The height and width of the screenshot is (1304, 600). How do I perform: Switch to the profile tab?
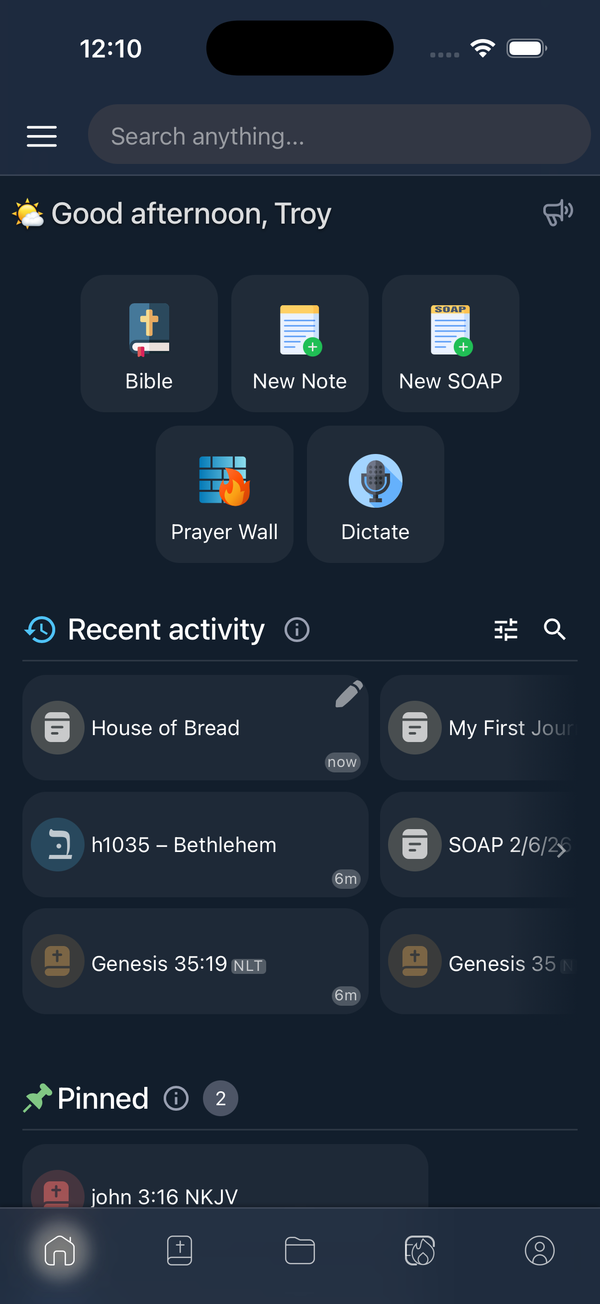pos(539,1250)
